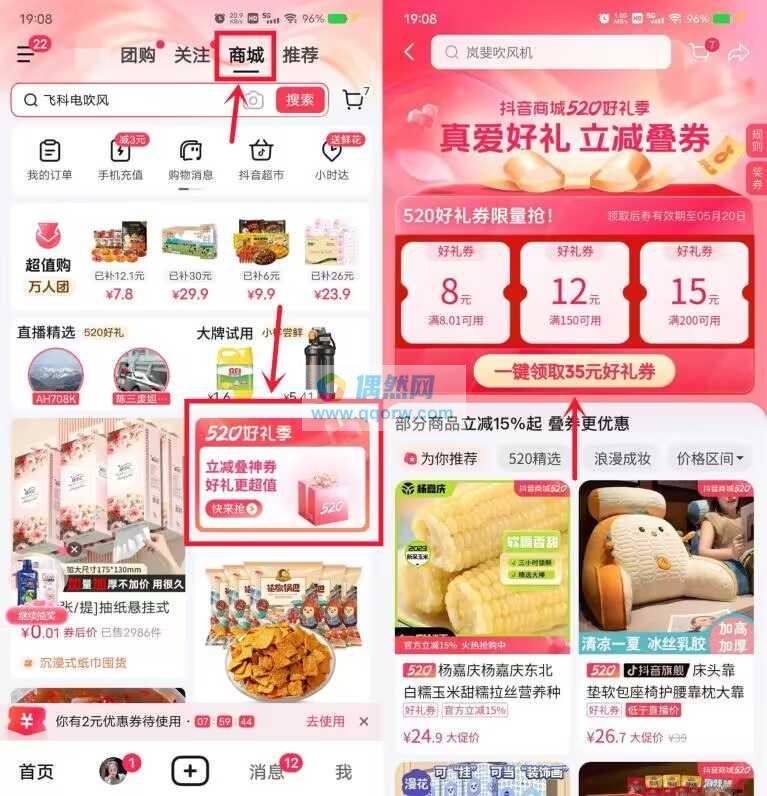Tap the share arrow icon

[738, 53]
